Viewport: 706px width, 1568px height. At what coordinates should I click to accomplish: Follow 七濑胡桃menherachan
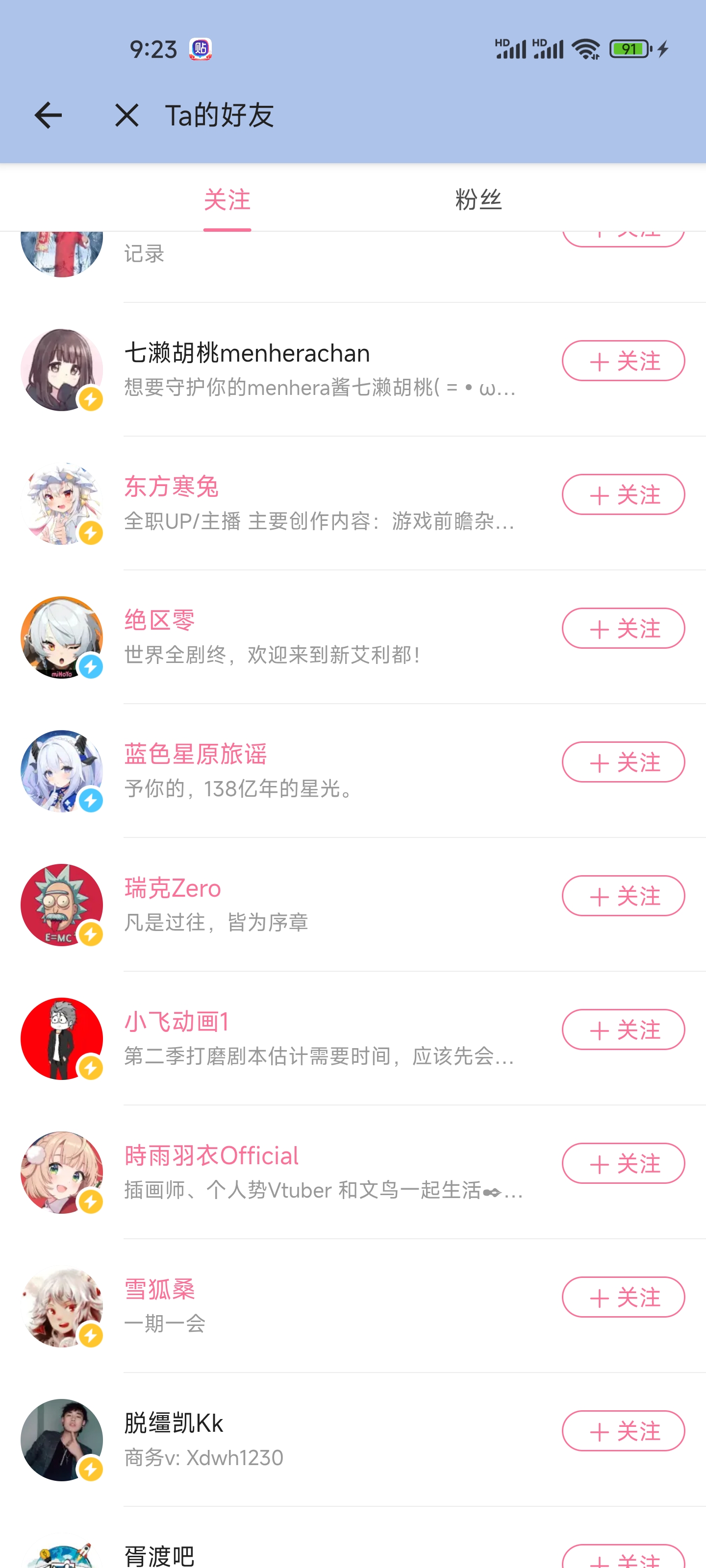tap(623, 361)
